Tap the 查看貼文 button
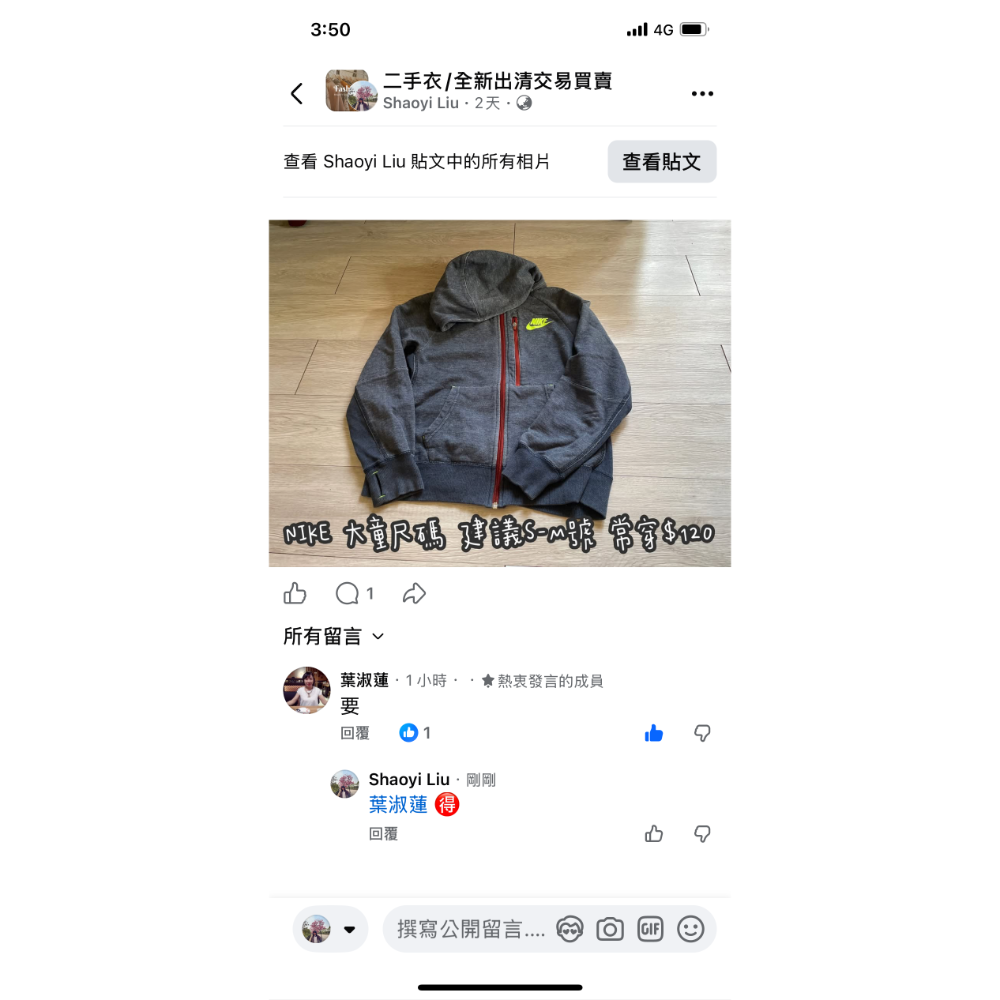 click(x=661, y=162)
